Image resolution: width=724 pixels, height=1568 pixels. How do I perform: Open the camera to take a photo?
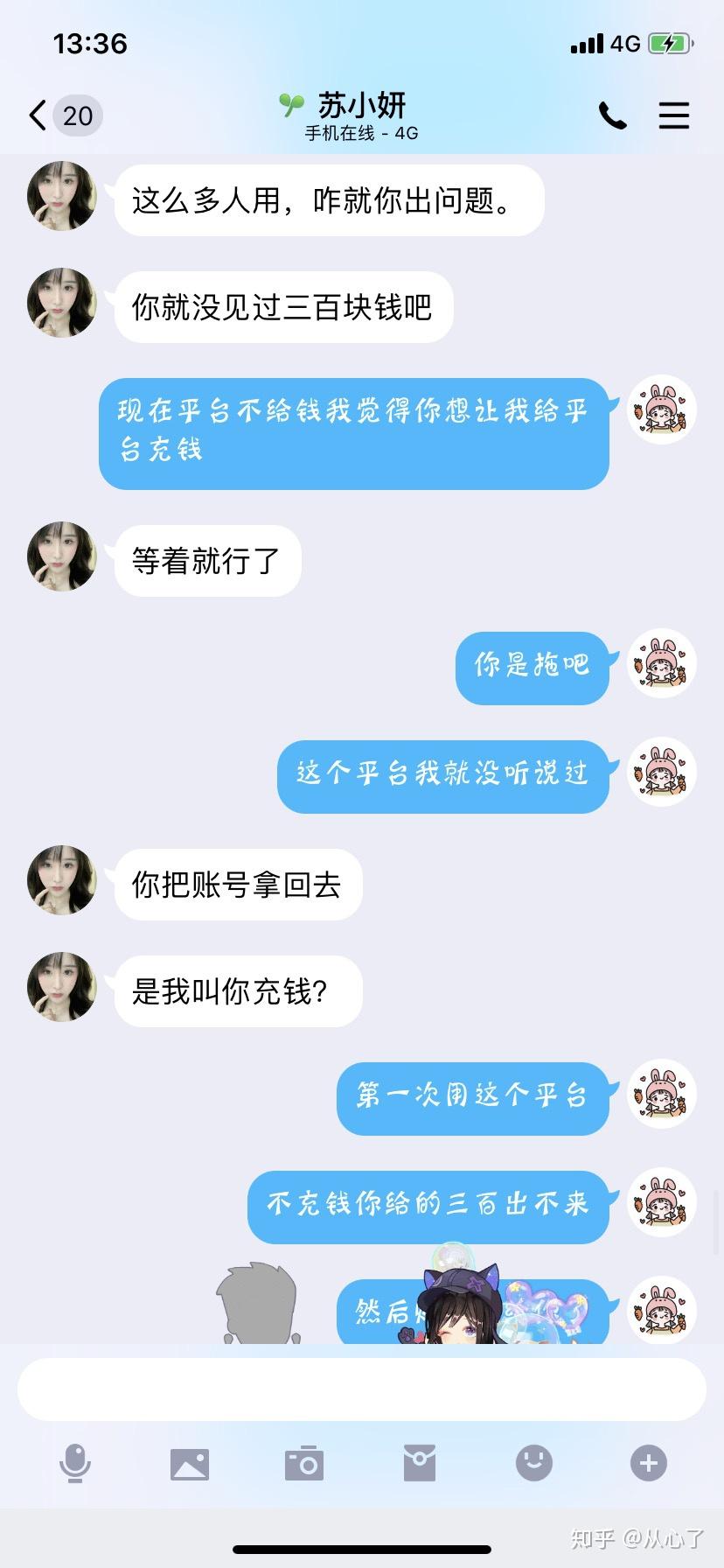click(x=304, y=1463)
